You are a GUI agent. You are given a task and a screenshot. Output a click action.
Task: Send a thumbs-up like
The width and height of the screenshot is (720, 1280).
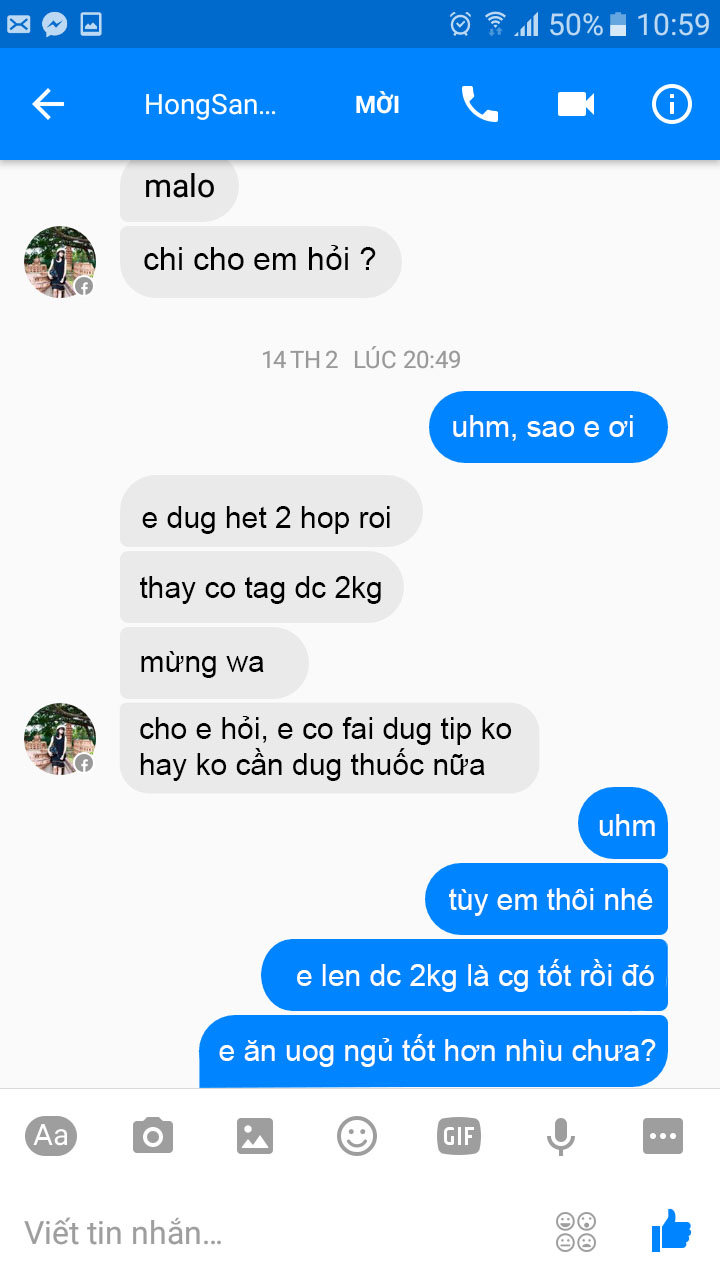[x=671, y=1230]
